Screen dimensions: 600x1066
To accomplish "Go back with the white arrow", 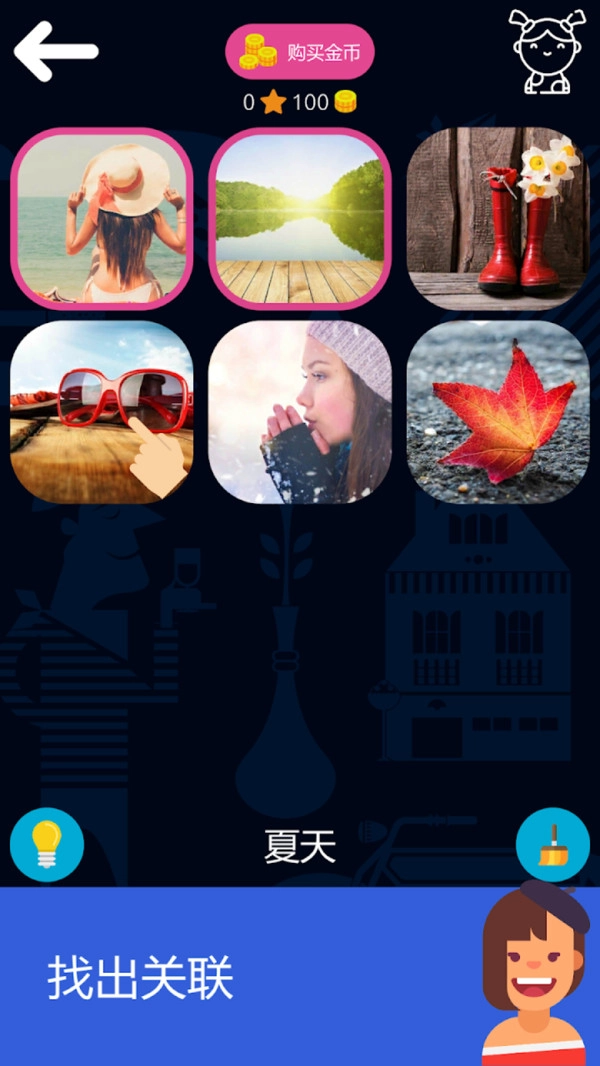I will pos(56,51).
